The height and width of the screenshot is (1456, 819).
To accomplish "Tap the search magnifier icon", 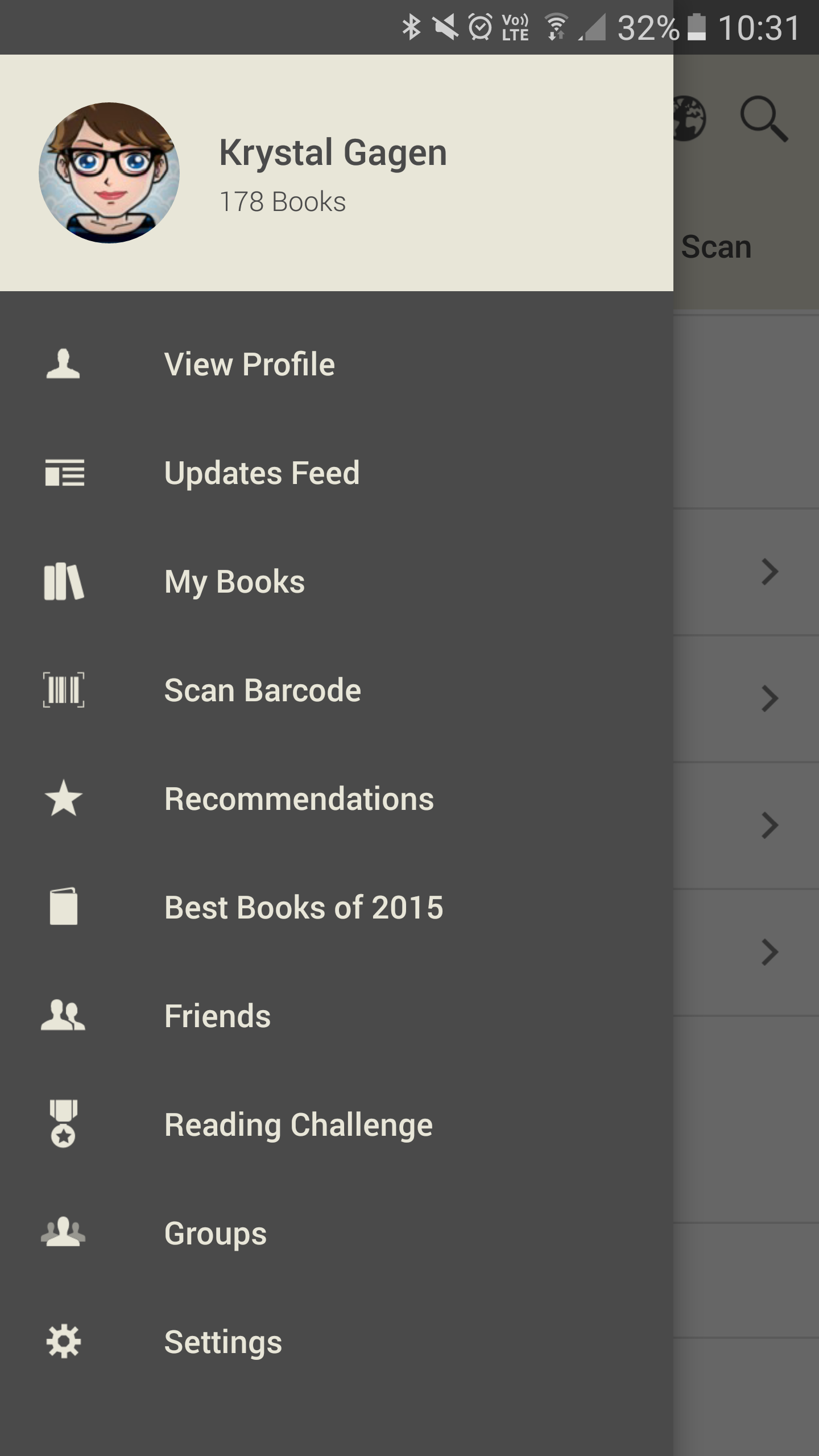I will pyautogui.click(x=763, y=118).
